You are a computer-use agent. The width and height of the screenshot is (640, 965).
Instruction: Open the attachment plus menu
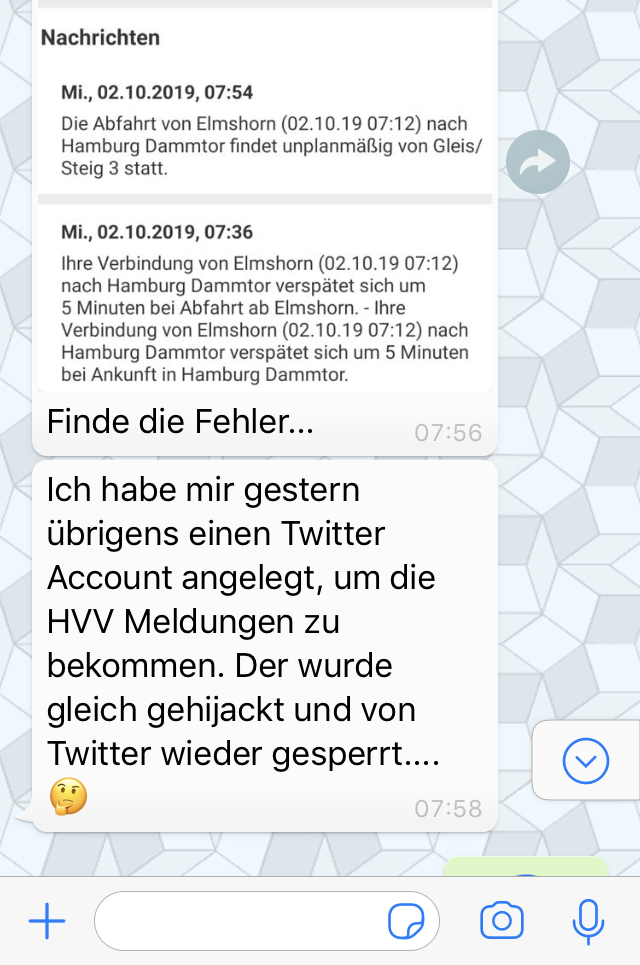point(47,921)
